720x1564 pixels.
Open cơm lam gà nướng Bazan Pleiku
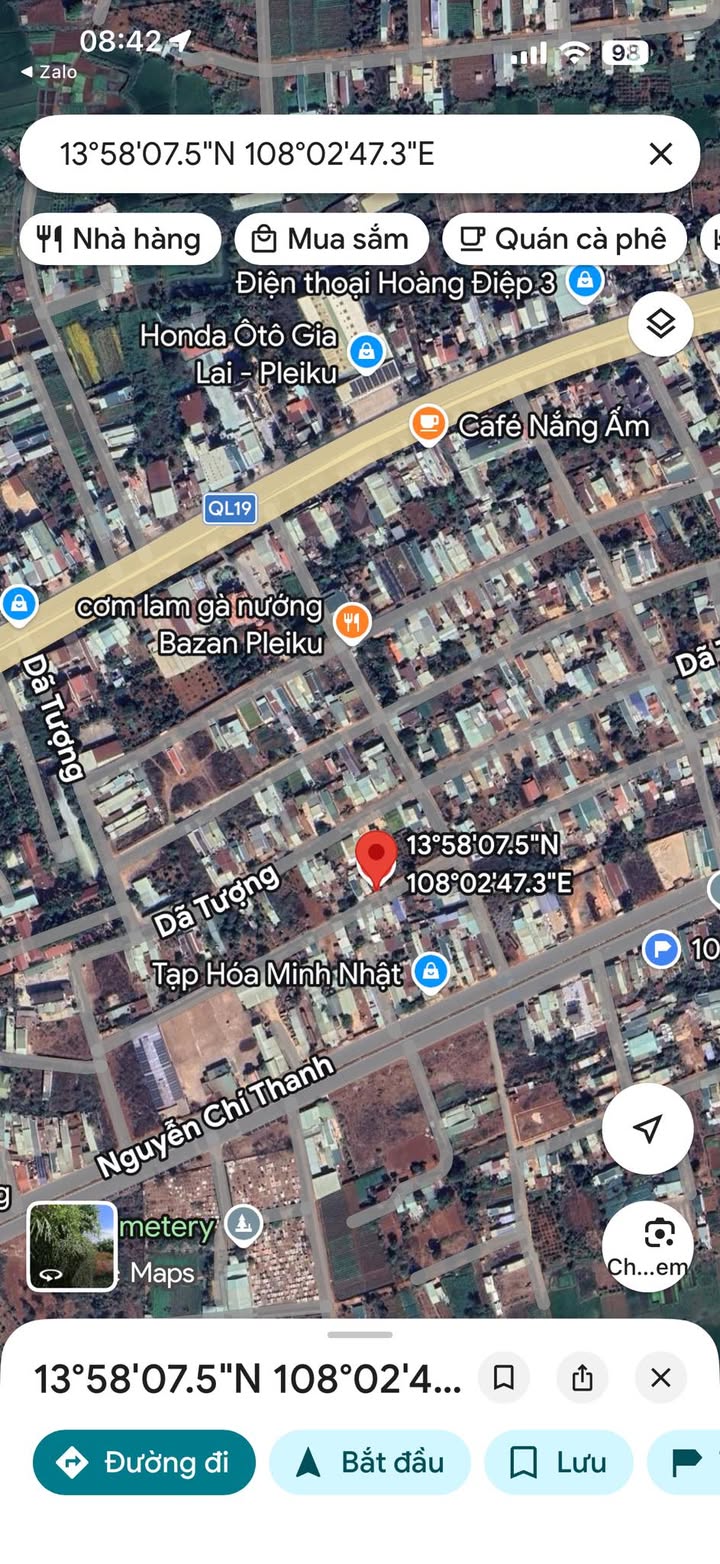pyautogui.click(x=351, y=622)
